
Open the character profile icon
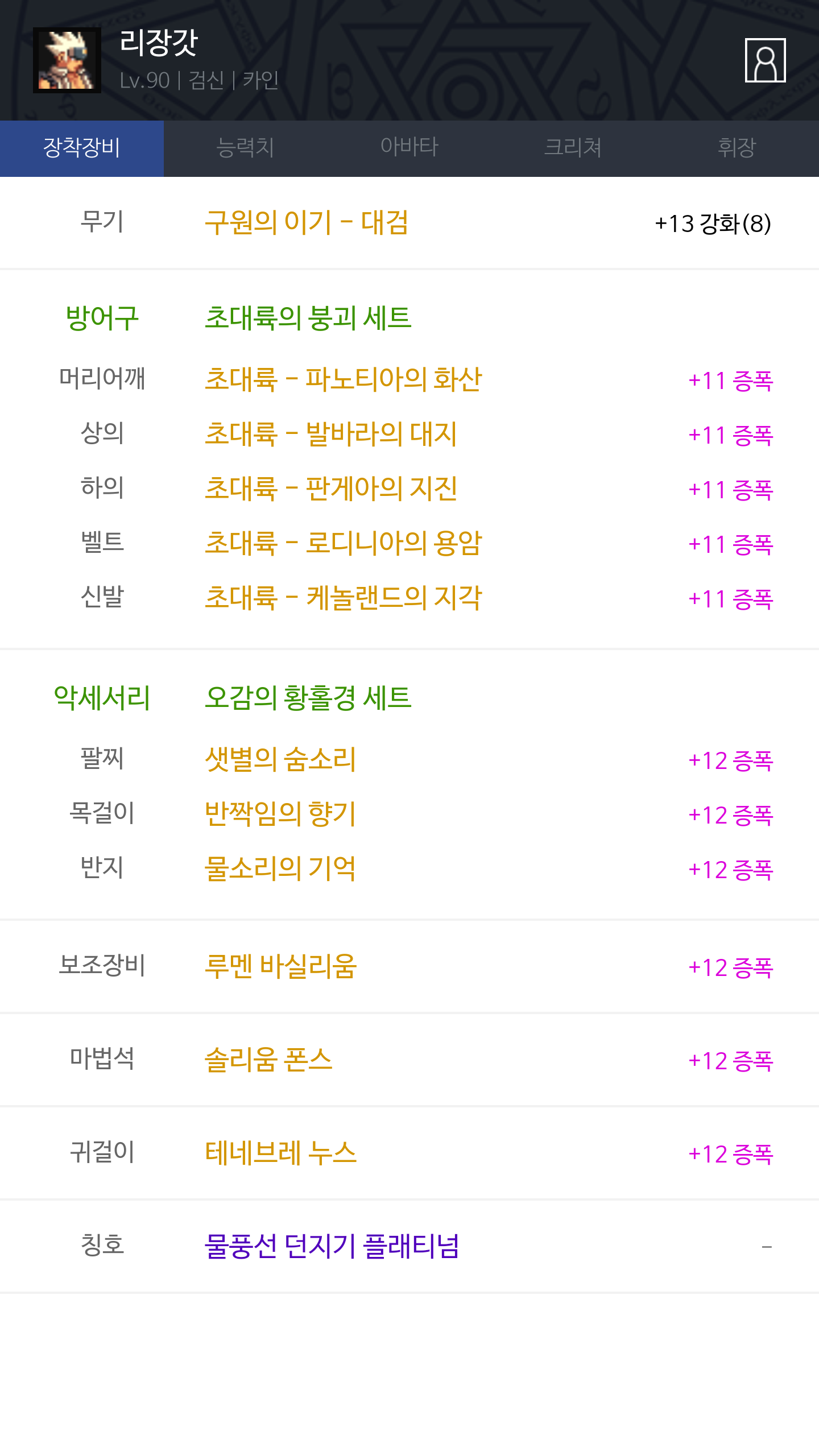click(x=765, y=60)
